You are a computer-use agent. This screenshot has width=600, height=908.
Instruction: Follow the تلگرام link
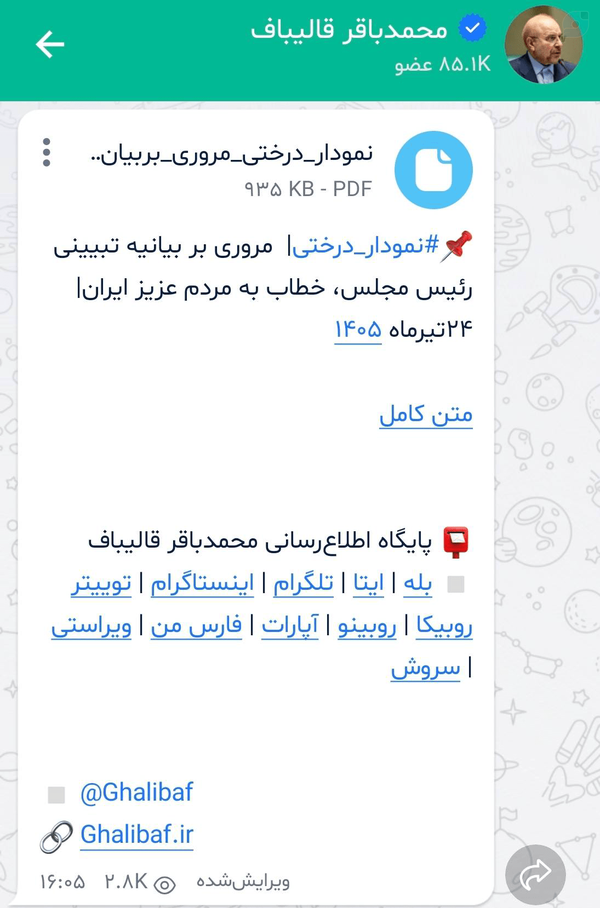[x=303, y=584]
